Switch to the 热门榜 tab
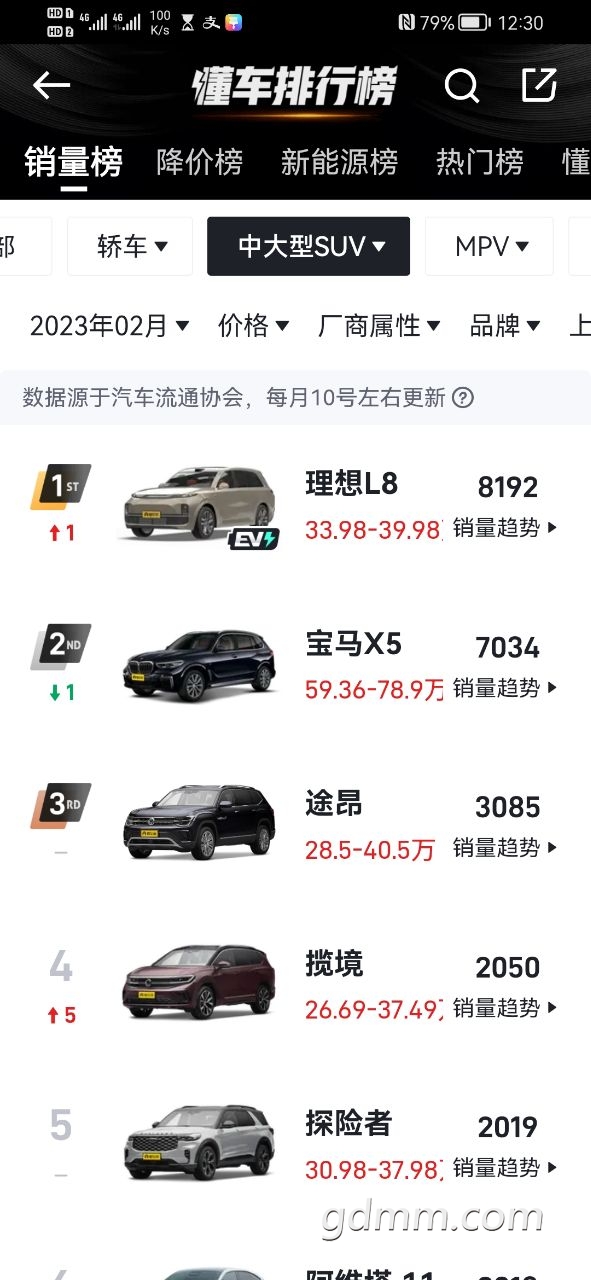Image resolution: width=591 pixels, height=1280 pixels. (480, 162)
